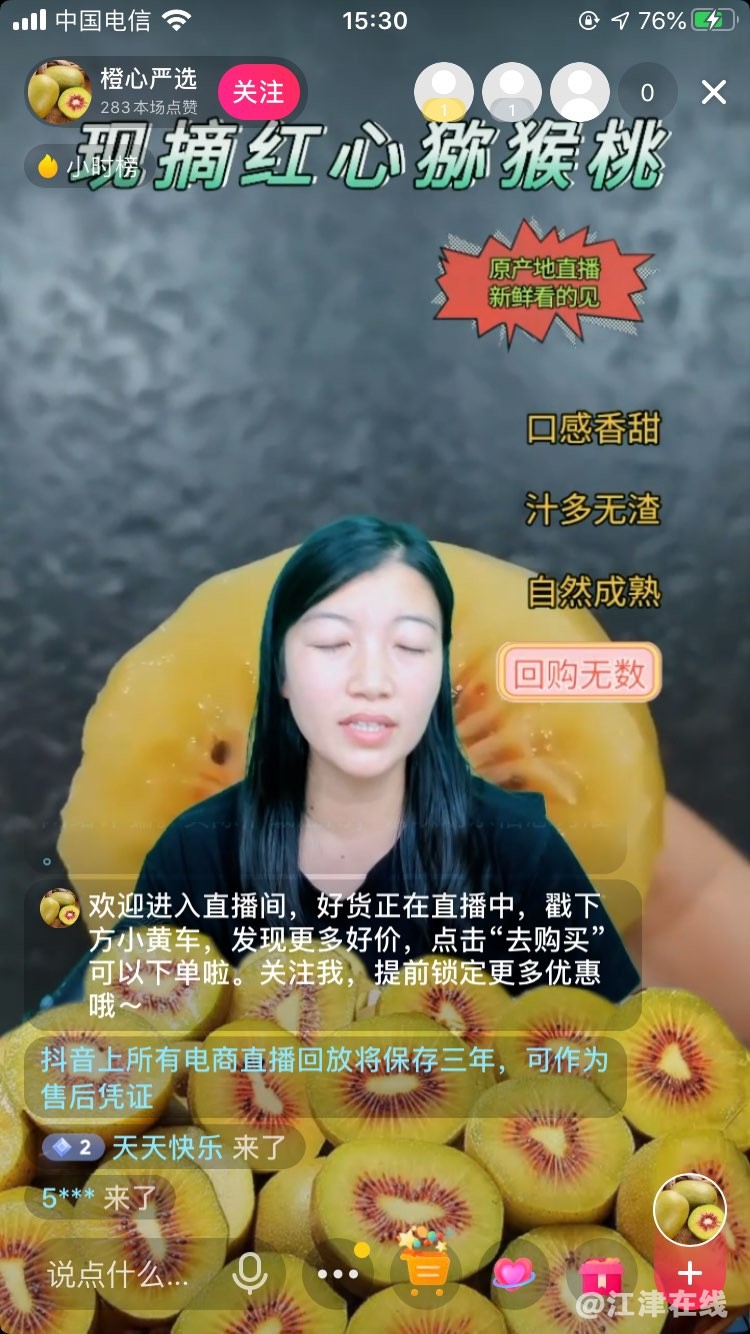Image resolution: width=750 pixels, height=1334 pixels.
Task: Close the live stream
Action: click(713, 93)
